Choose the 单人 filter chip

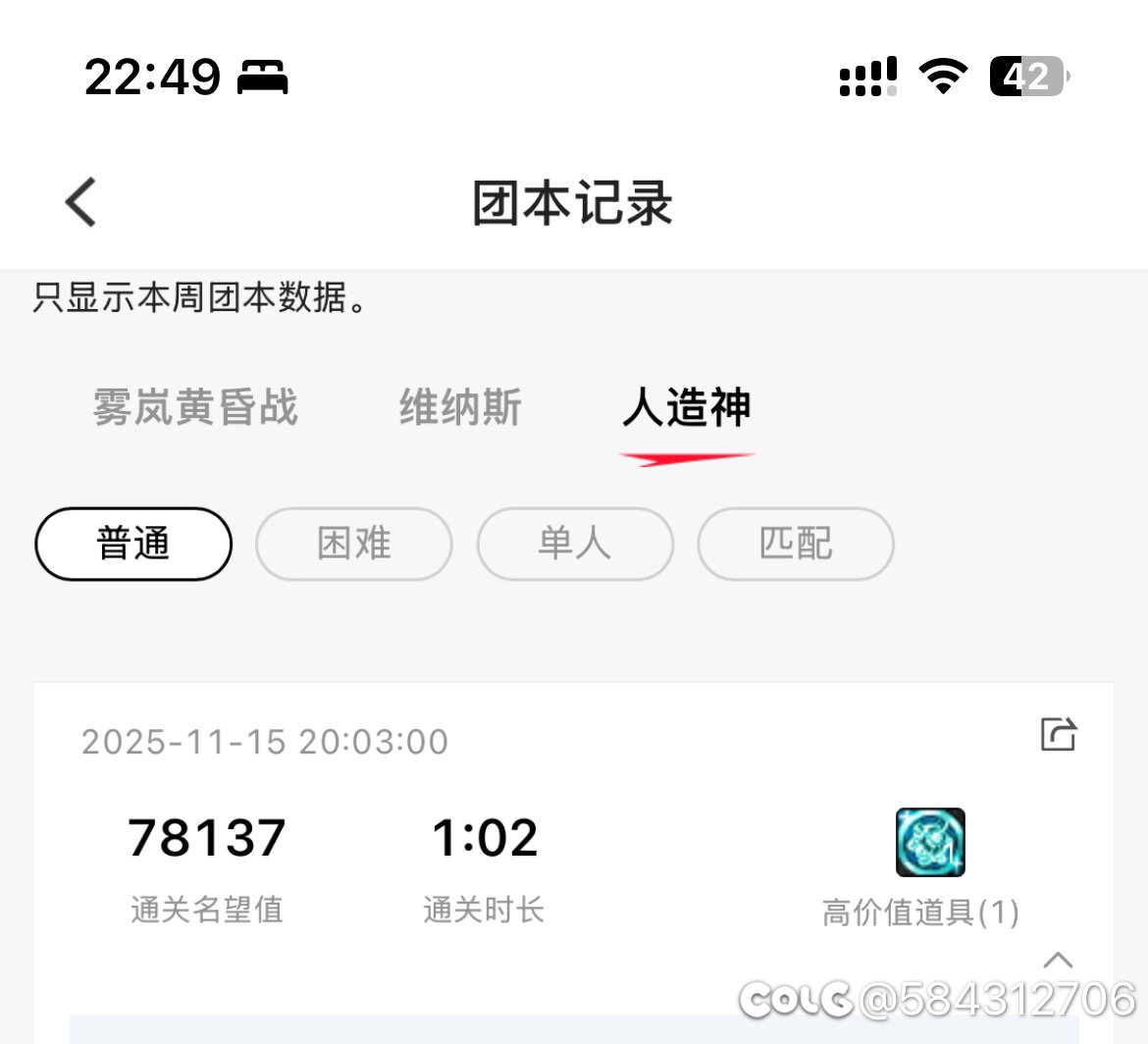pos(575,544)
